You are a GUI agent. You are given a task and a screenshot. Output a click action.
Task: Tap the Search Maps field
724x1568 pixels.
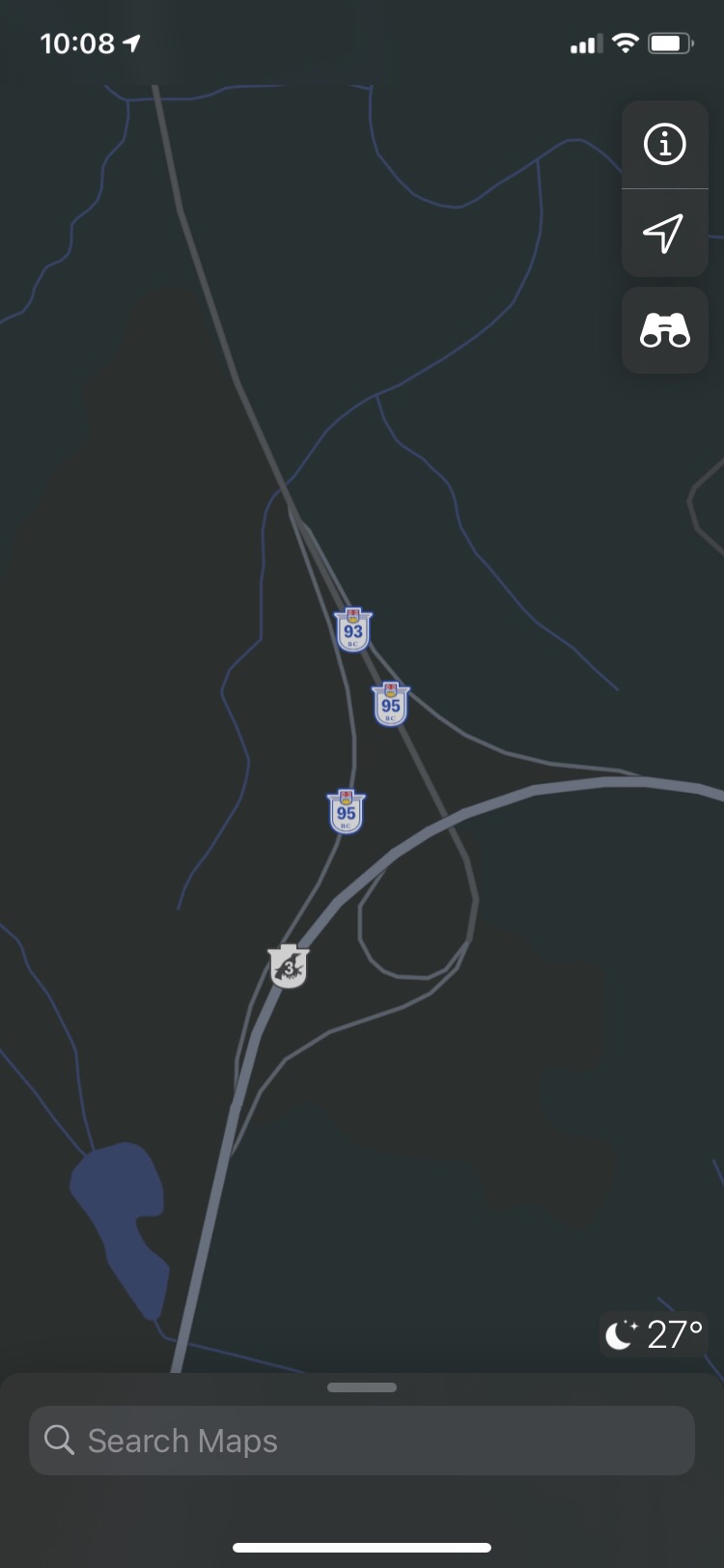click(361, 1441)
